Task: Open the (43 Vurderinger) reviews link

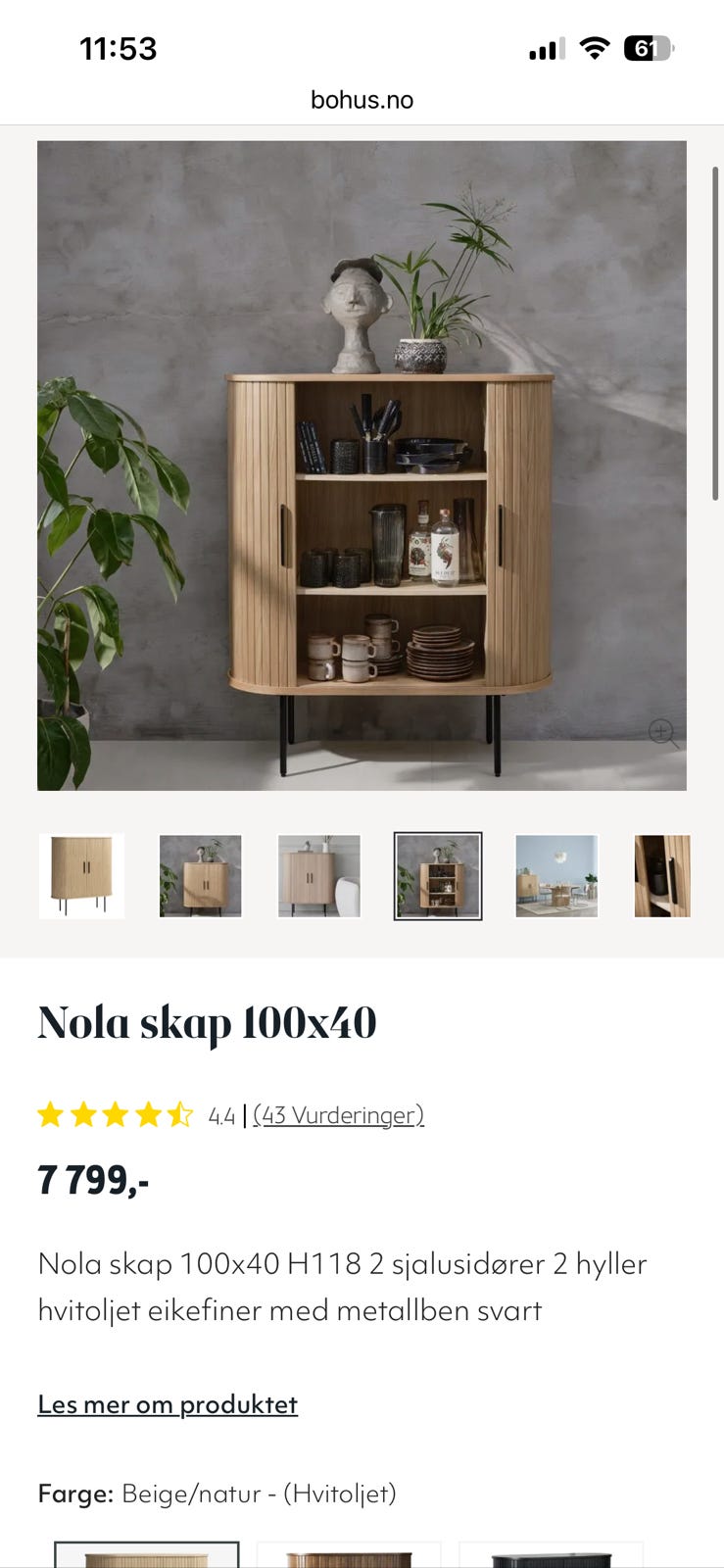Action: point(338,1115)
